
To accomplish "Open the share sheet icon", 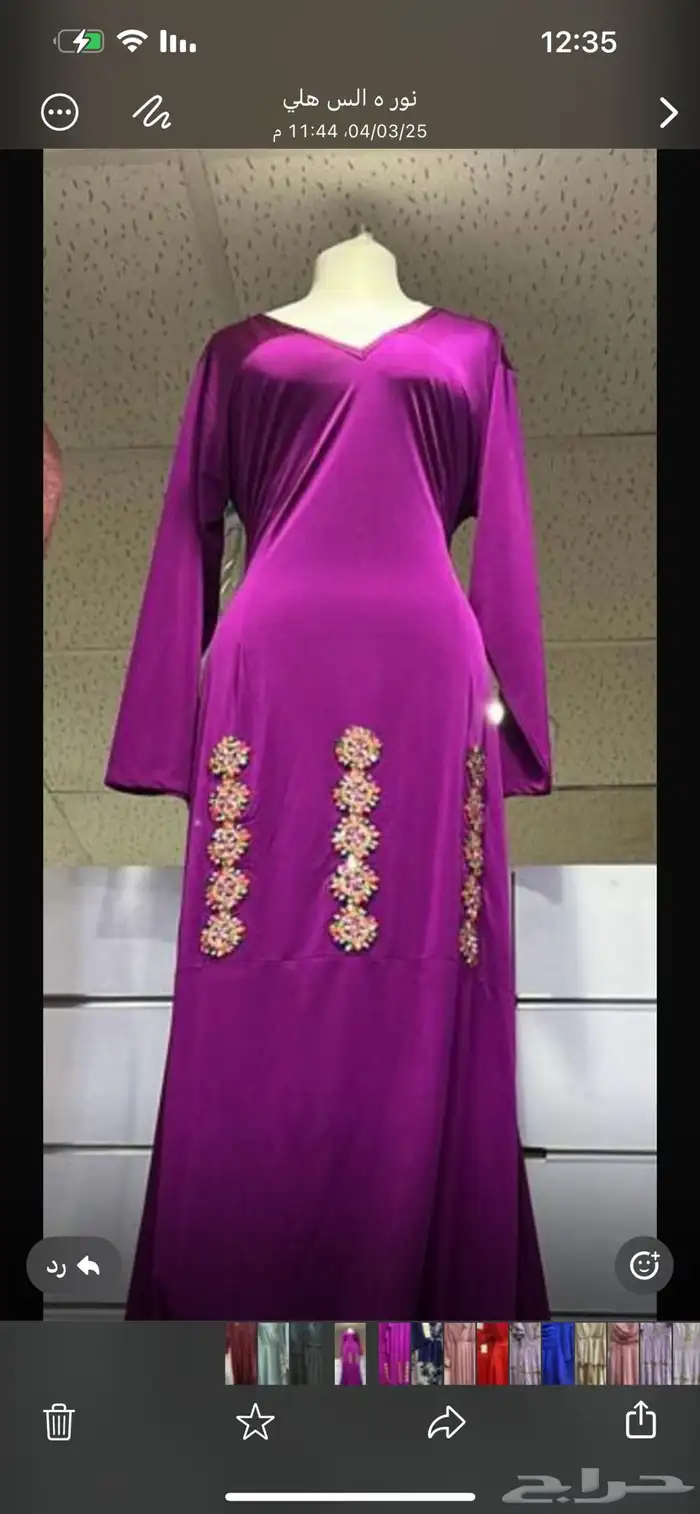I will click(641, 1420).
